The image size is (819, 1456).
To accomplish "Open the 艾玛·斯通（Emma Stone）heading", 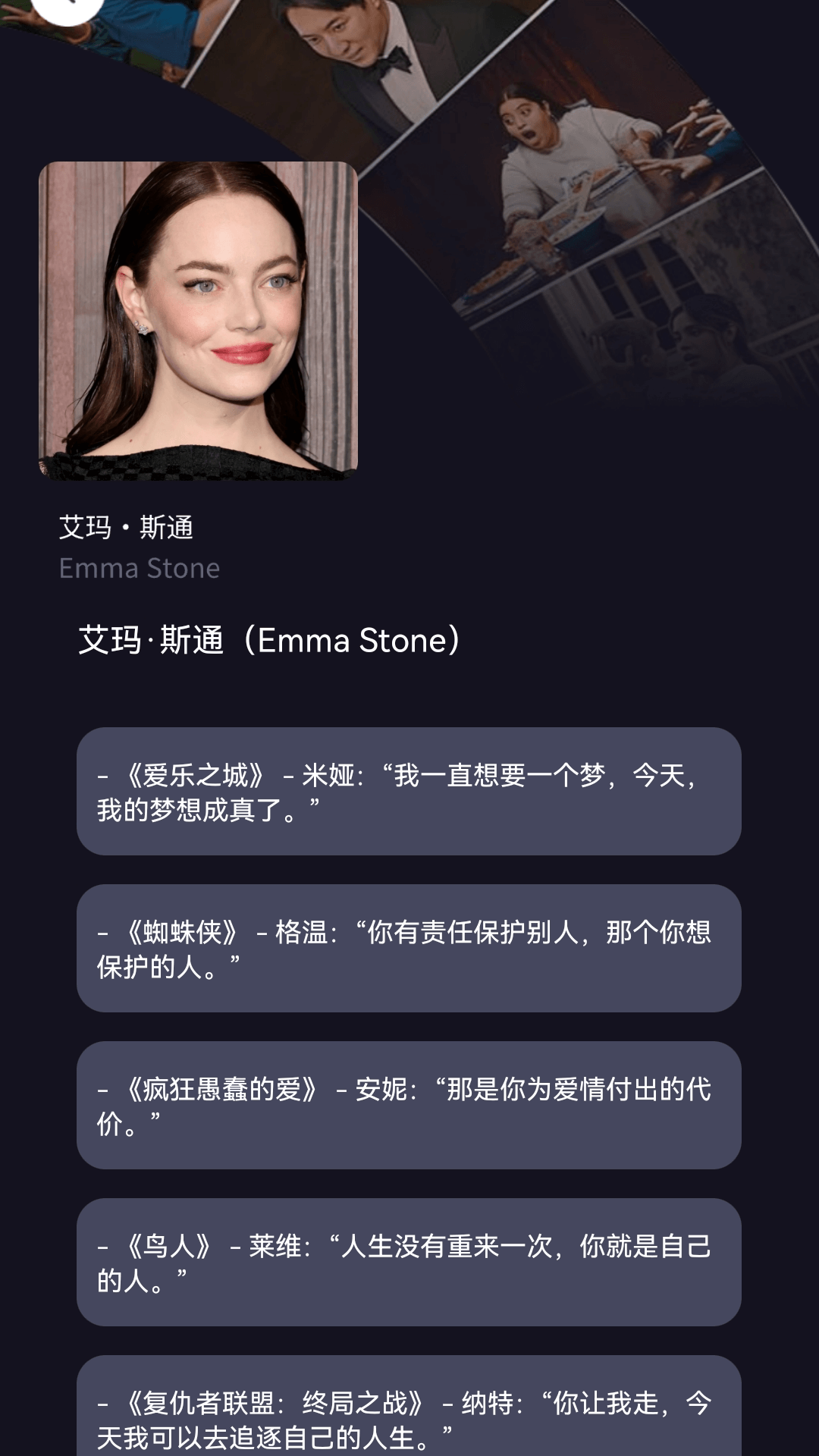I will [x=267, y=641].
